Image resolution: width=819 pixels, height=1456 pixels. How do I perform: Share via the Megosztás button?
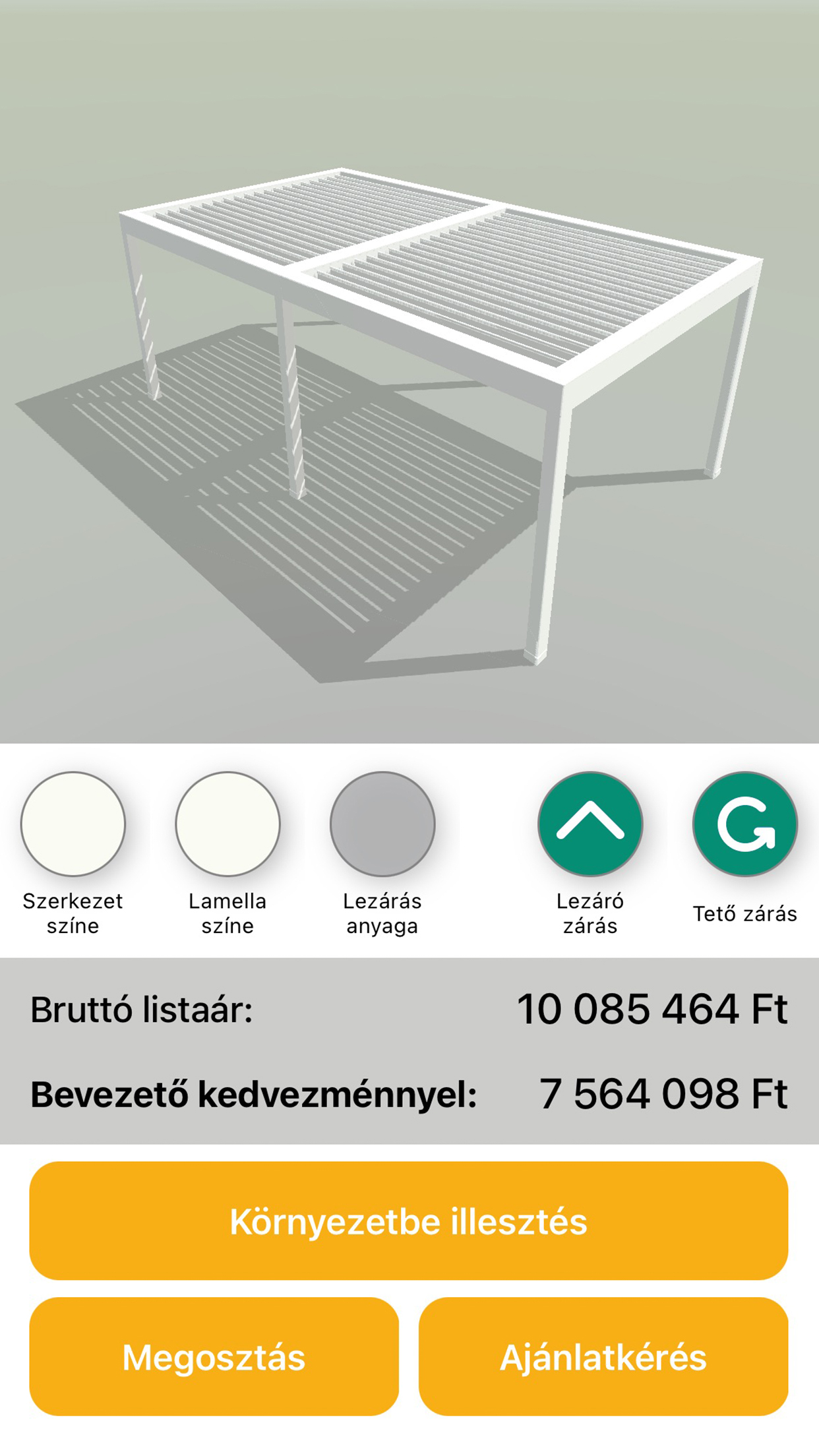pyautogui.click(x=214, y=1357)
